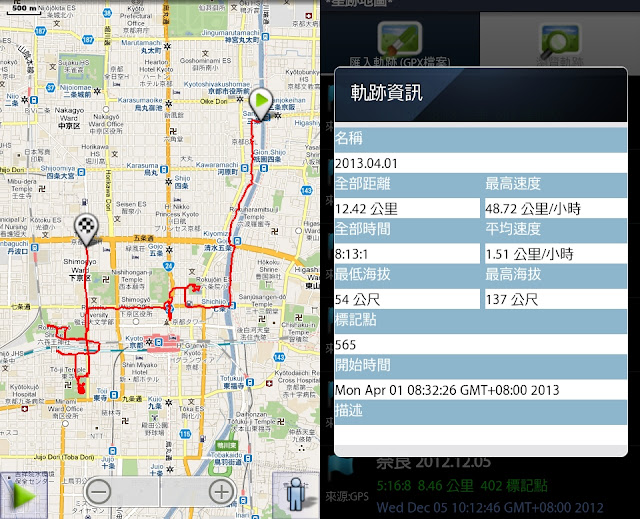640x519 pixels.
Task: Select the checkered finish flag marker
Action: coord(88,229)
